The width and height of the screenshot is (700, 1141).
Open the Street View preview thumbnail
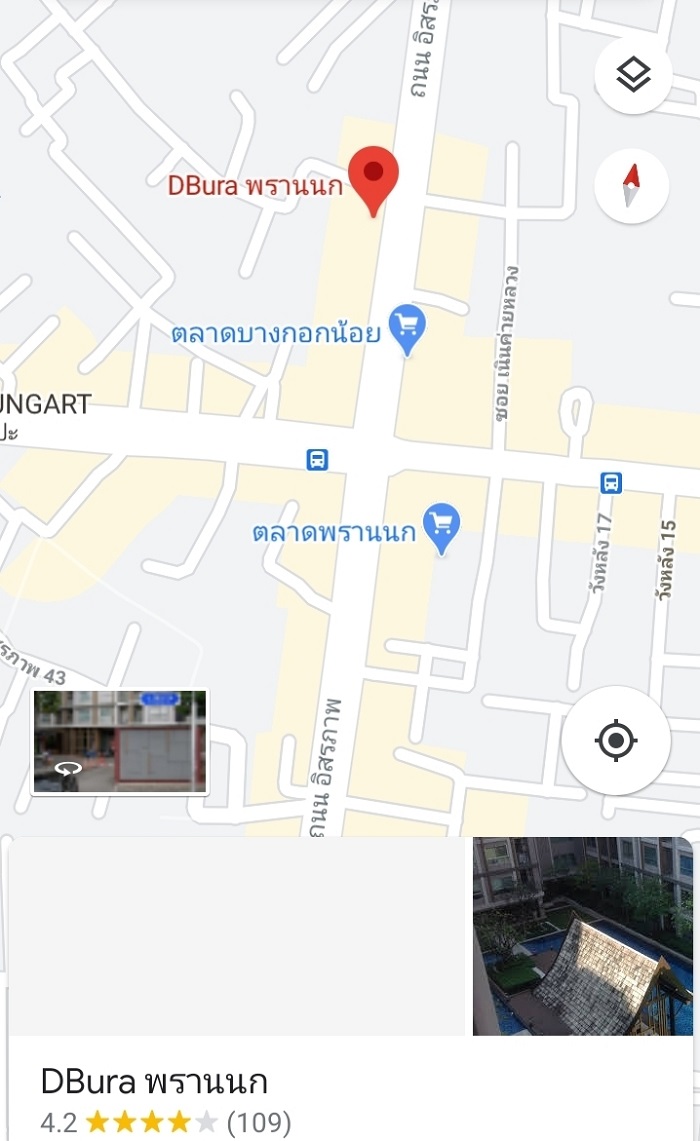coord(120,742)
